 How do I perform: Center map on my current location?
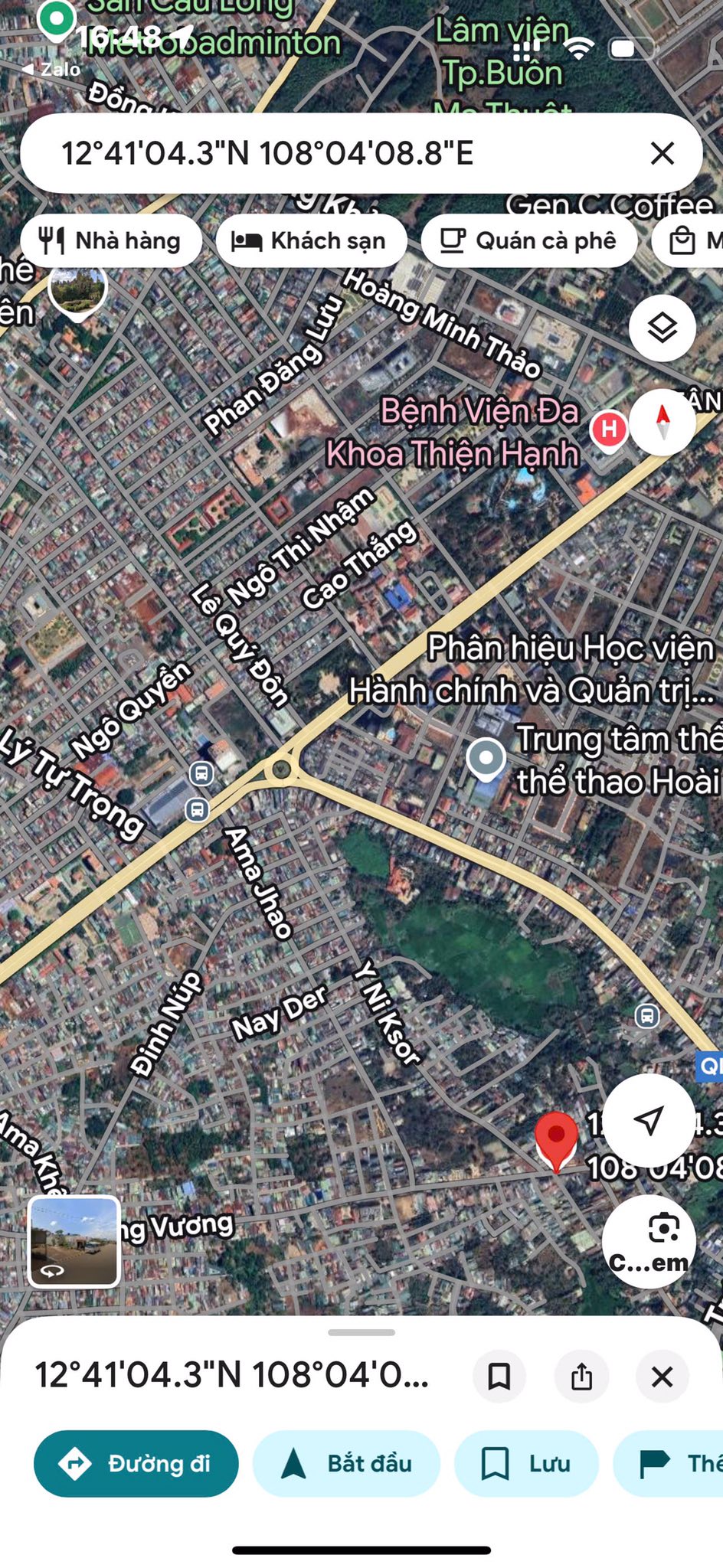(649, 1120)
